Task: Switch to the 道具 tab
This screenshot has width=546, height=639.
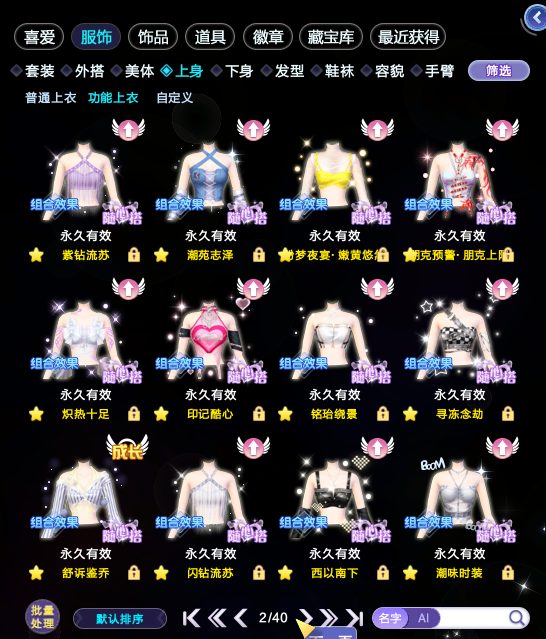Action: pos(210,37)
